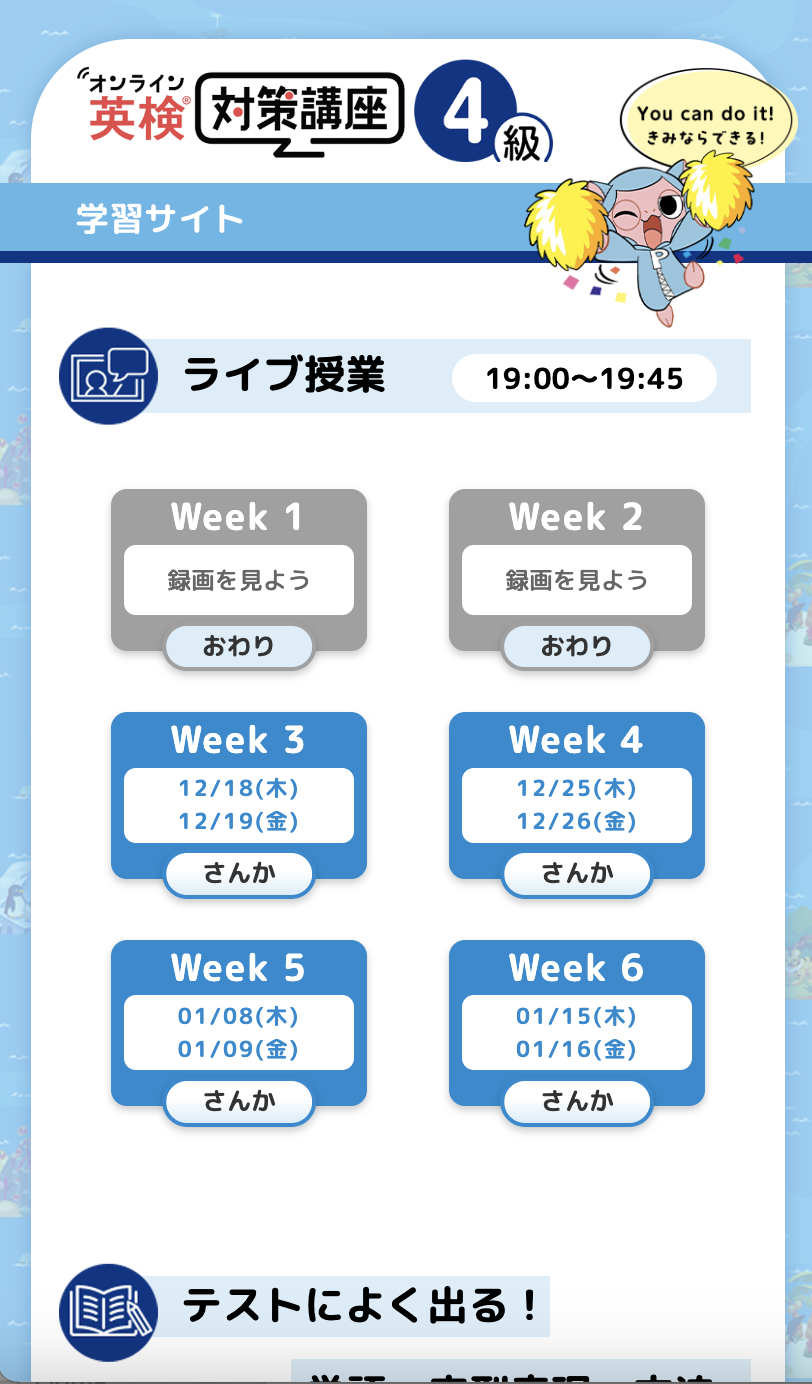Viewport: 812px width, 1384px height.
Task: Tap さんか for Week 4
Action: click(576, 874)
